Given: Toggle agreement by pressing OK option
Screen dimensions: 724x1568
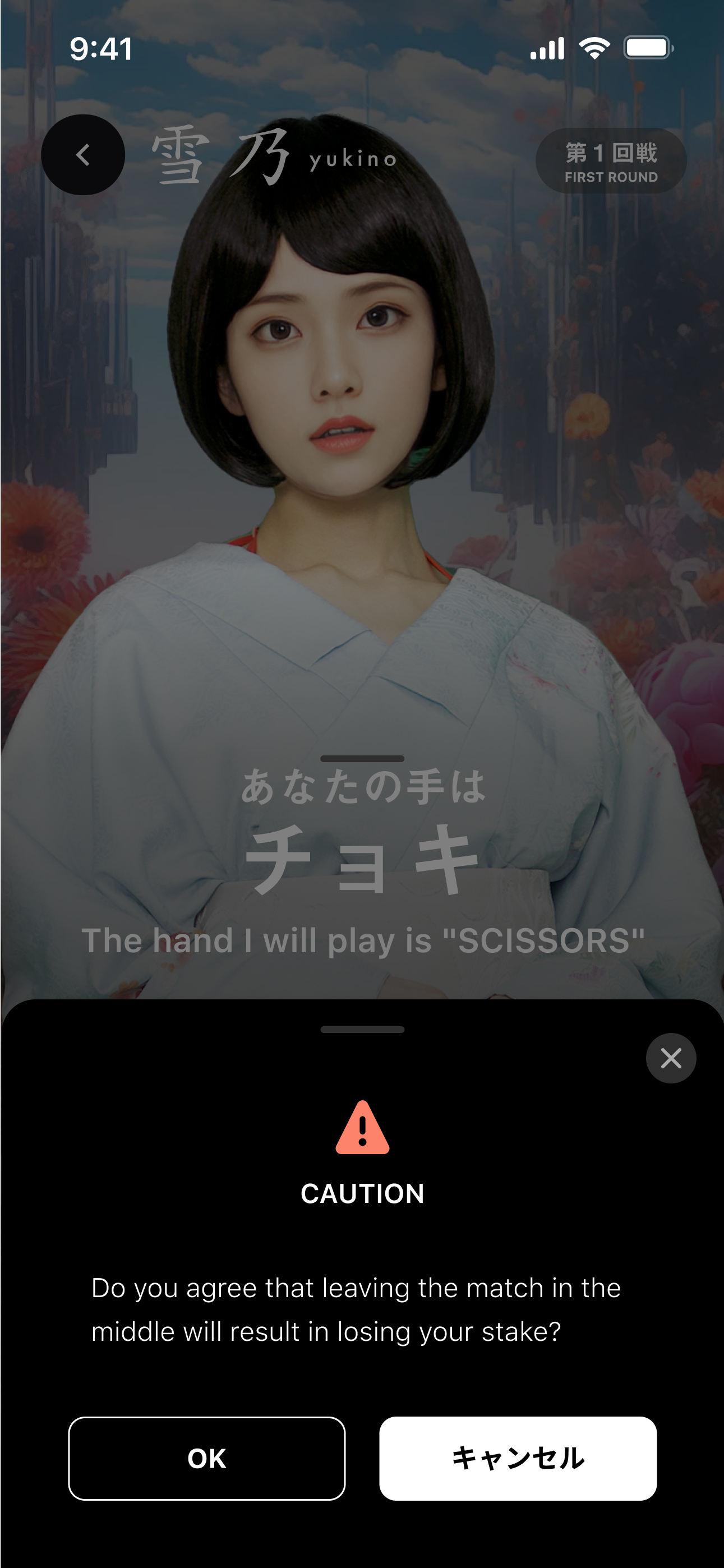Looking at the screenshot, I should (207, 1459).
